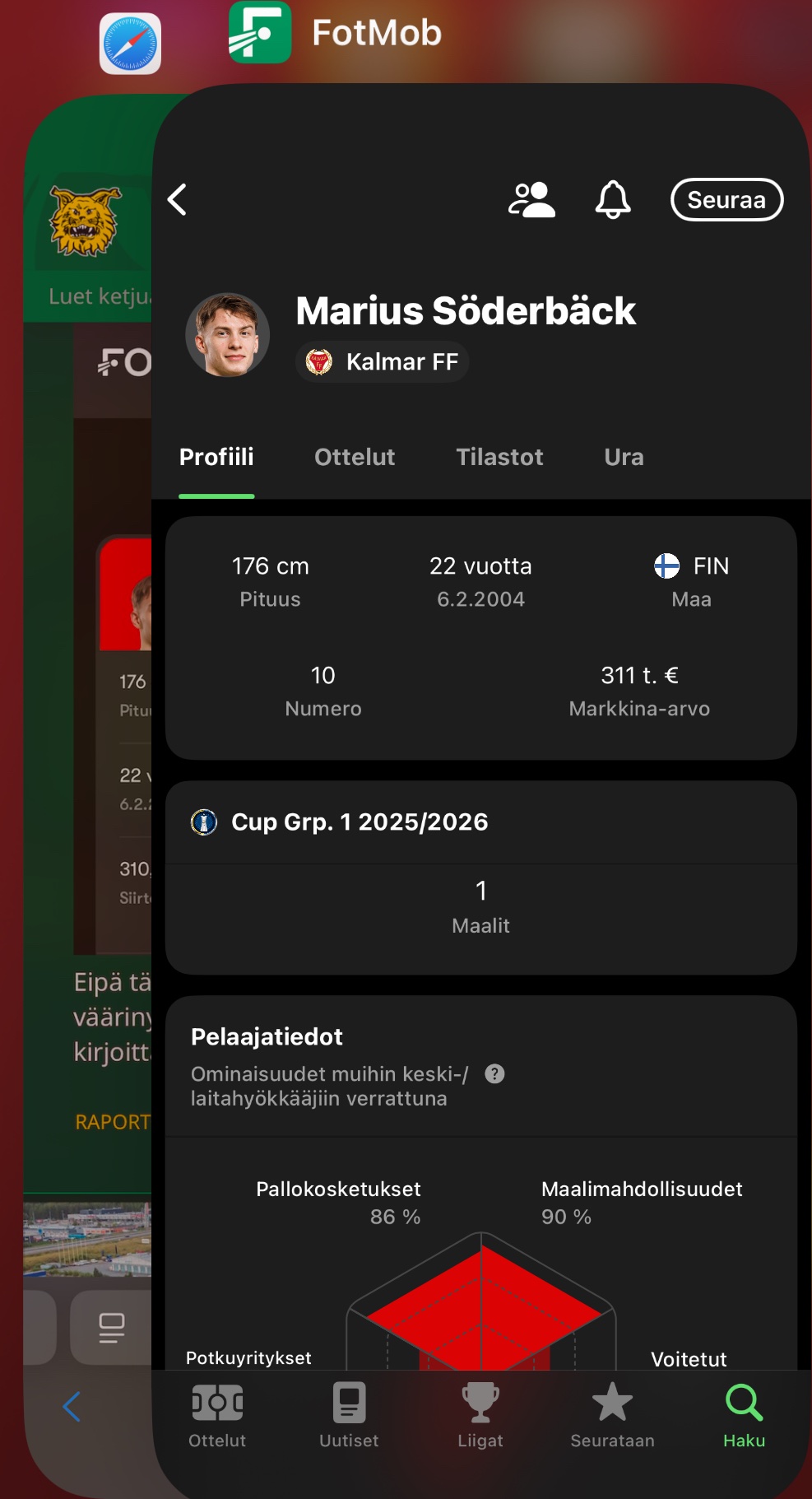The height and width of the screenshot is (1499, 812).
Task: Open the people icon next to the bell
Action: click(x=531, y=200)
